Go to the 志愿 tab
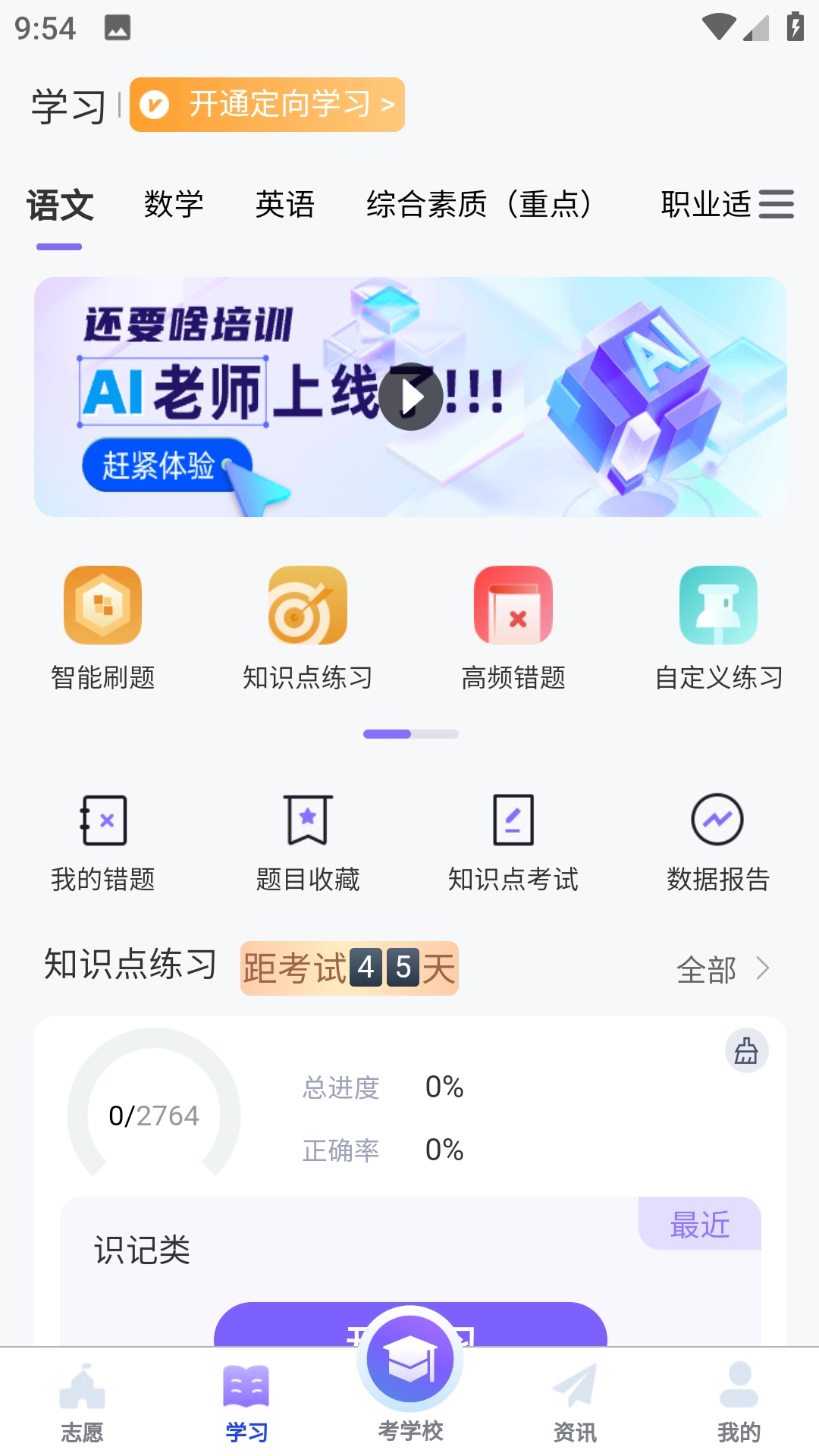Image resolution: width=819 pixels, height=1456 pixels. pyautogui.click(x=82, y=1403)
